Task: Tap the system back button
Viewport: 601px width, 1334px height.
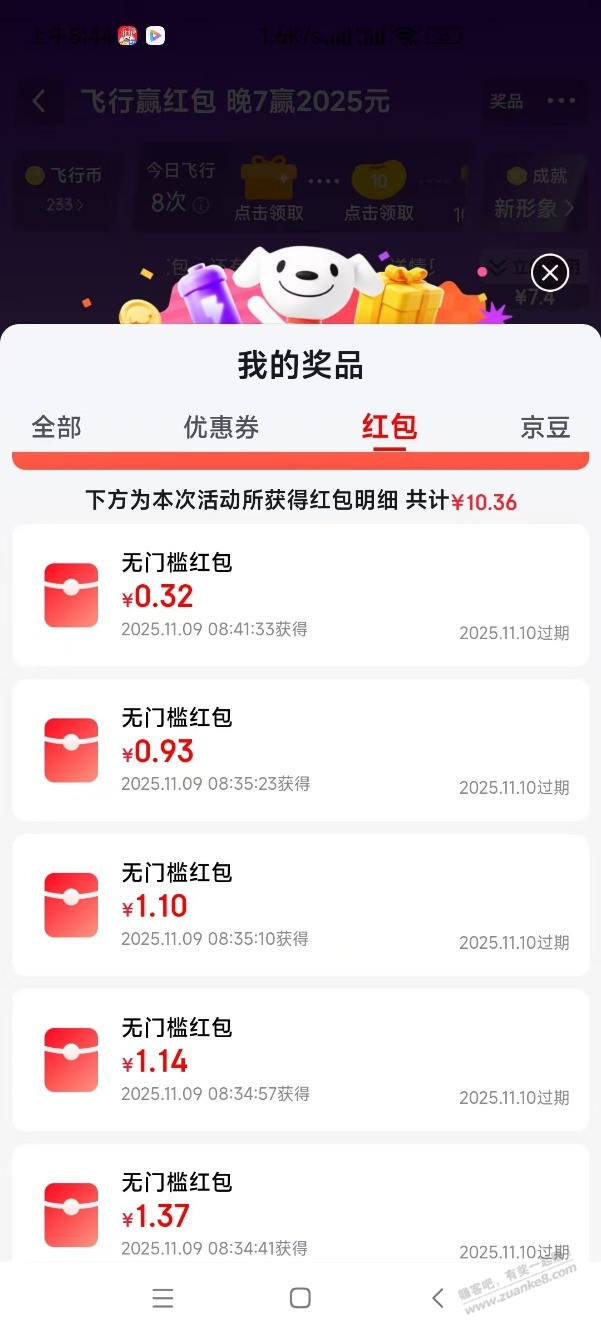Action: click(437, 1298)
